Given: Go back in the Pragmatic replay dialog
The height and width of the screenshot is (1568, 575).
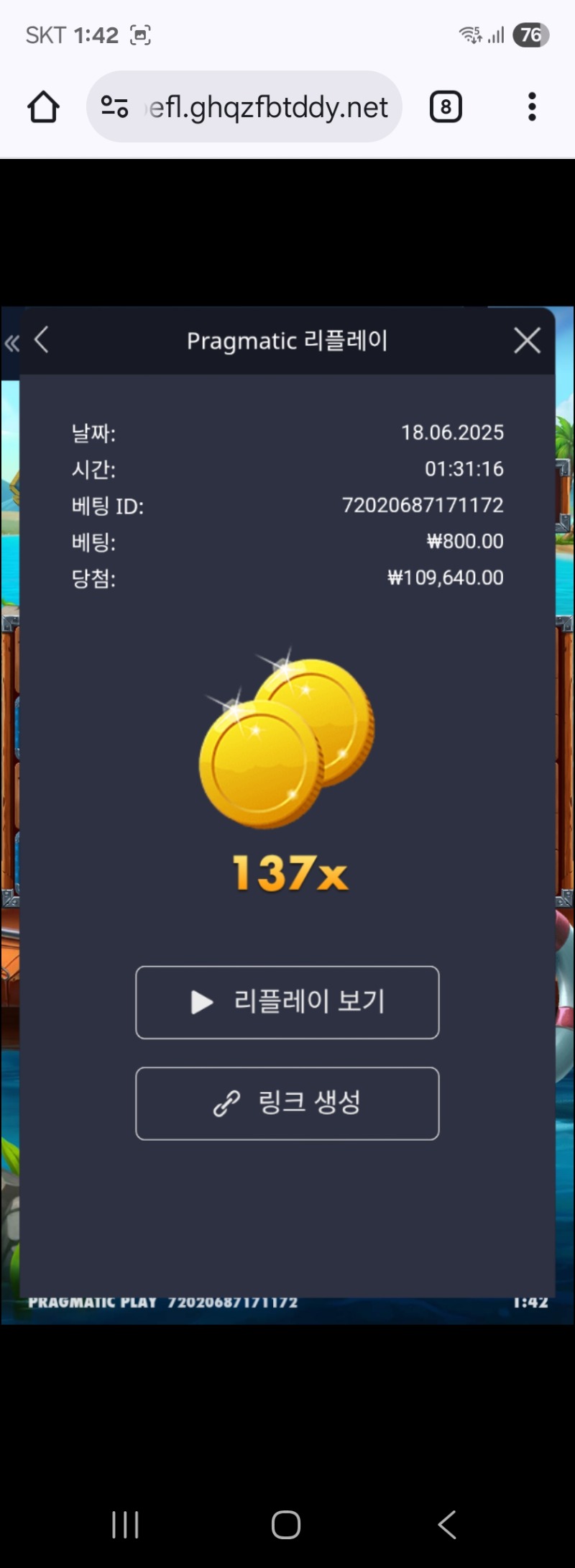Looking at the screenshot, I should point(42,340).
